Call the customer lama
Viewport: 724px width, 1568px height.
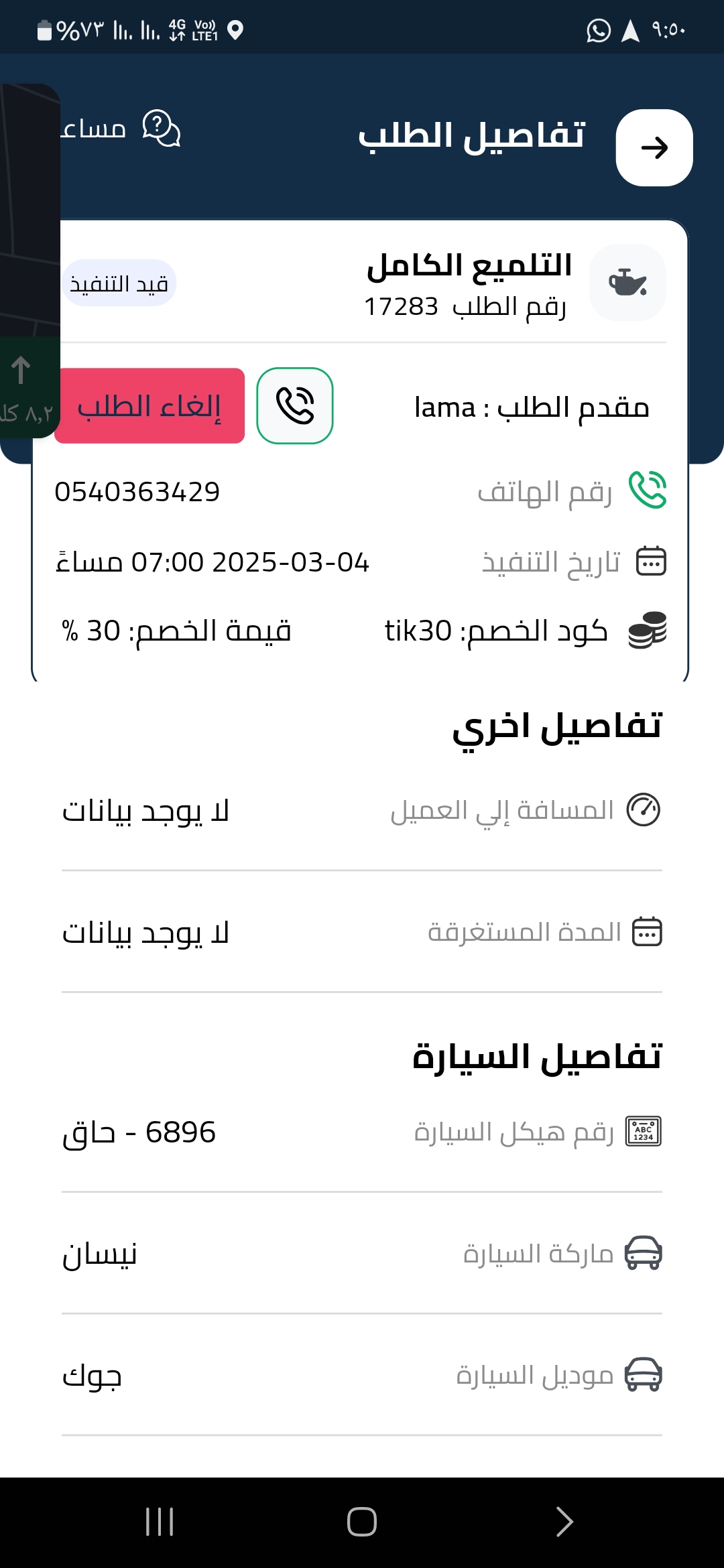coord(295,405)
